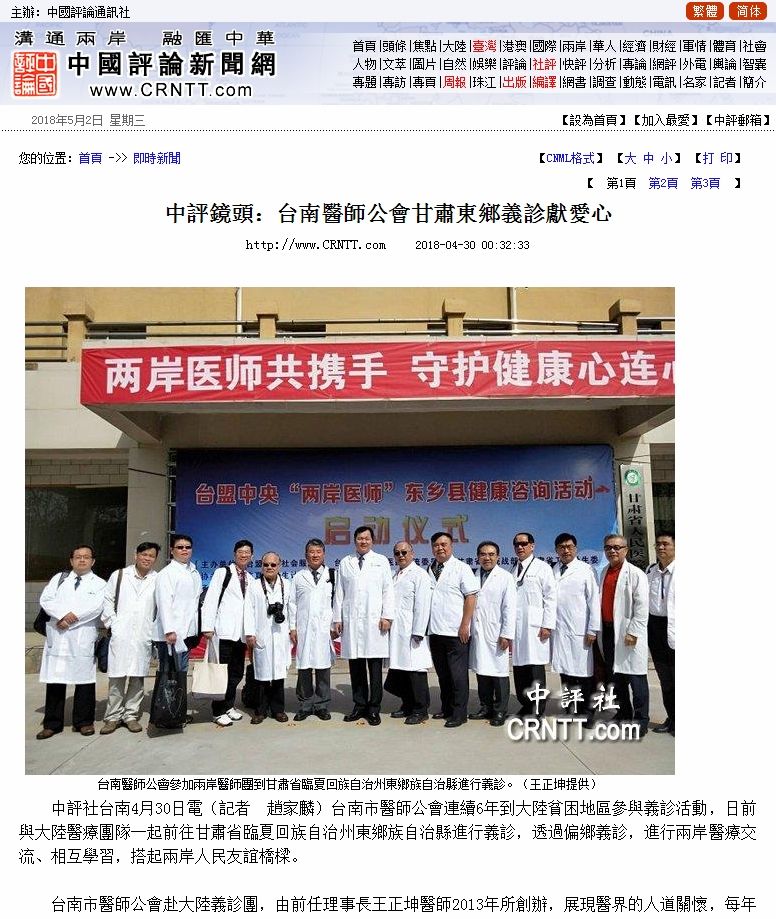Open the 臺灣 news section
Image resolution: width=776 pixels, height=919 pixels.
click(x=484, y=46)
